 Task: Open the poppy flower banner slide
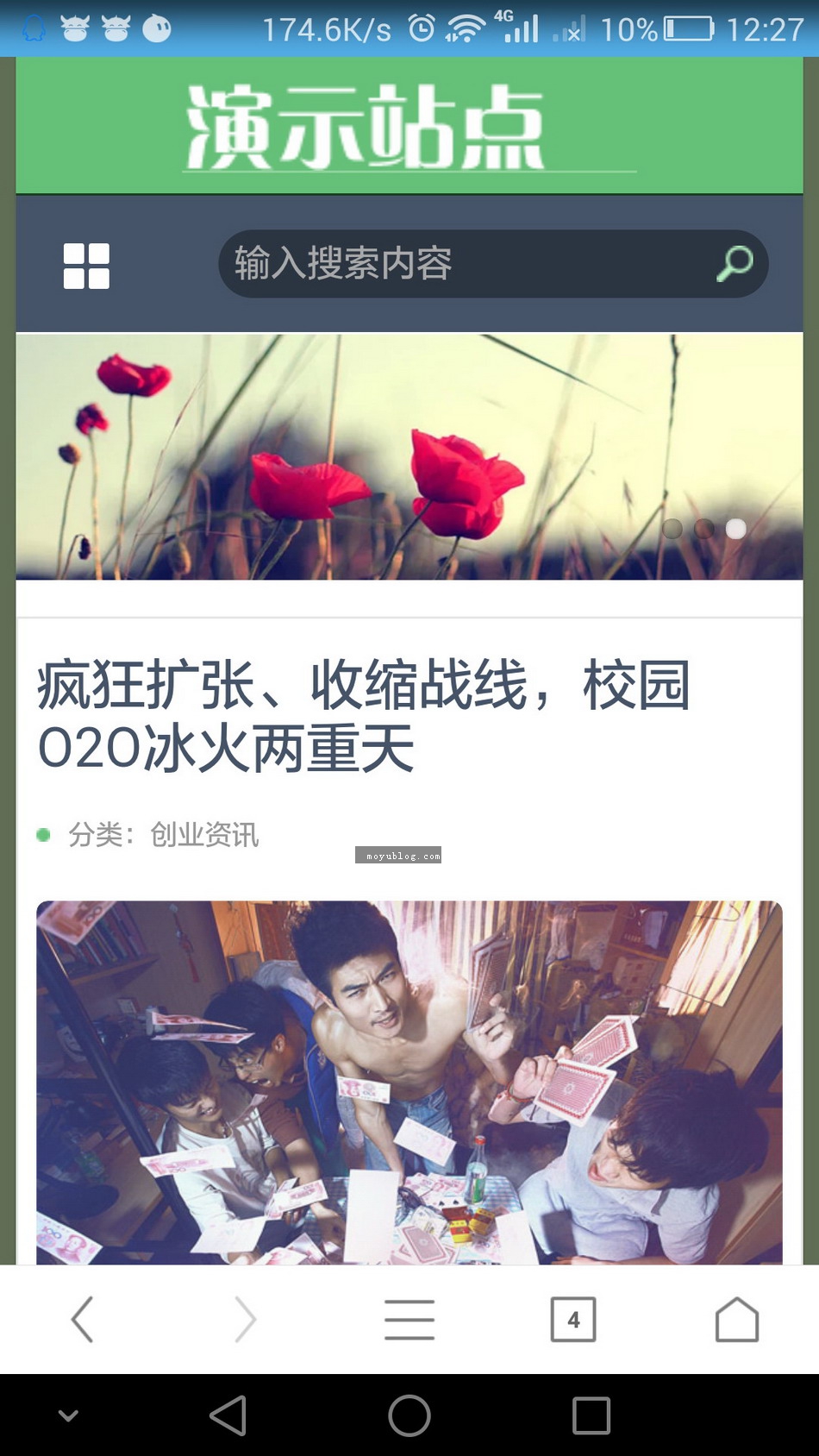coord(409,456)
